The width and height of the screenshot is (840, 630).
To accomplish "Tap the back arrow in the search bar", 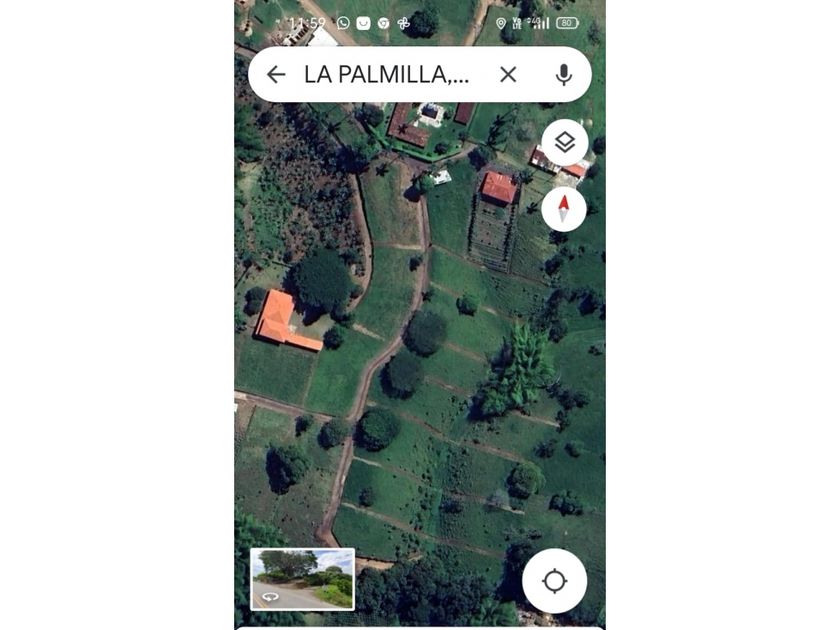I will tap(276, 75).
